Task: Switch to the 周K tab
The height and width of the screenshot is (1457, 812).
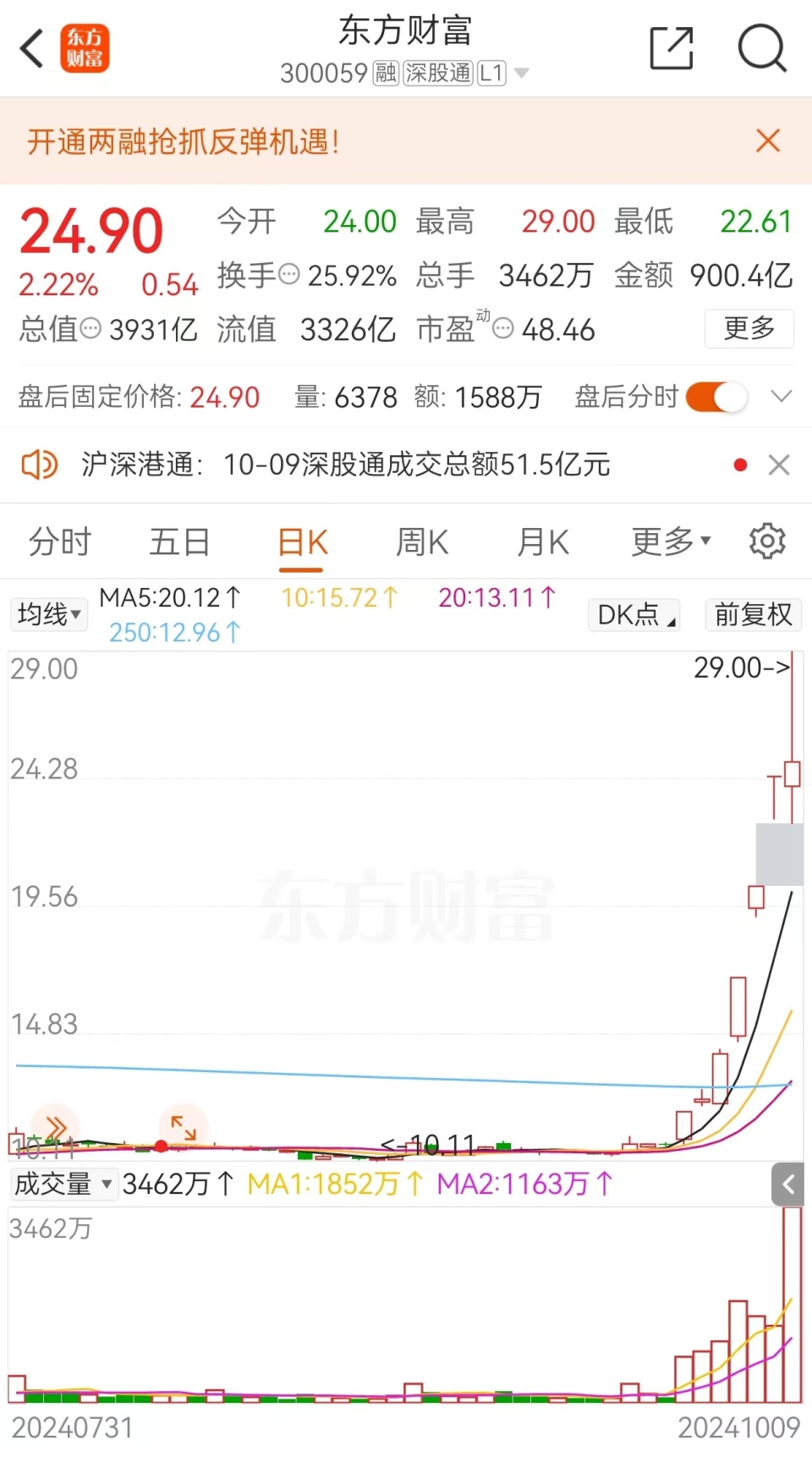Action: 420,542
